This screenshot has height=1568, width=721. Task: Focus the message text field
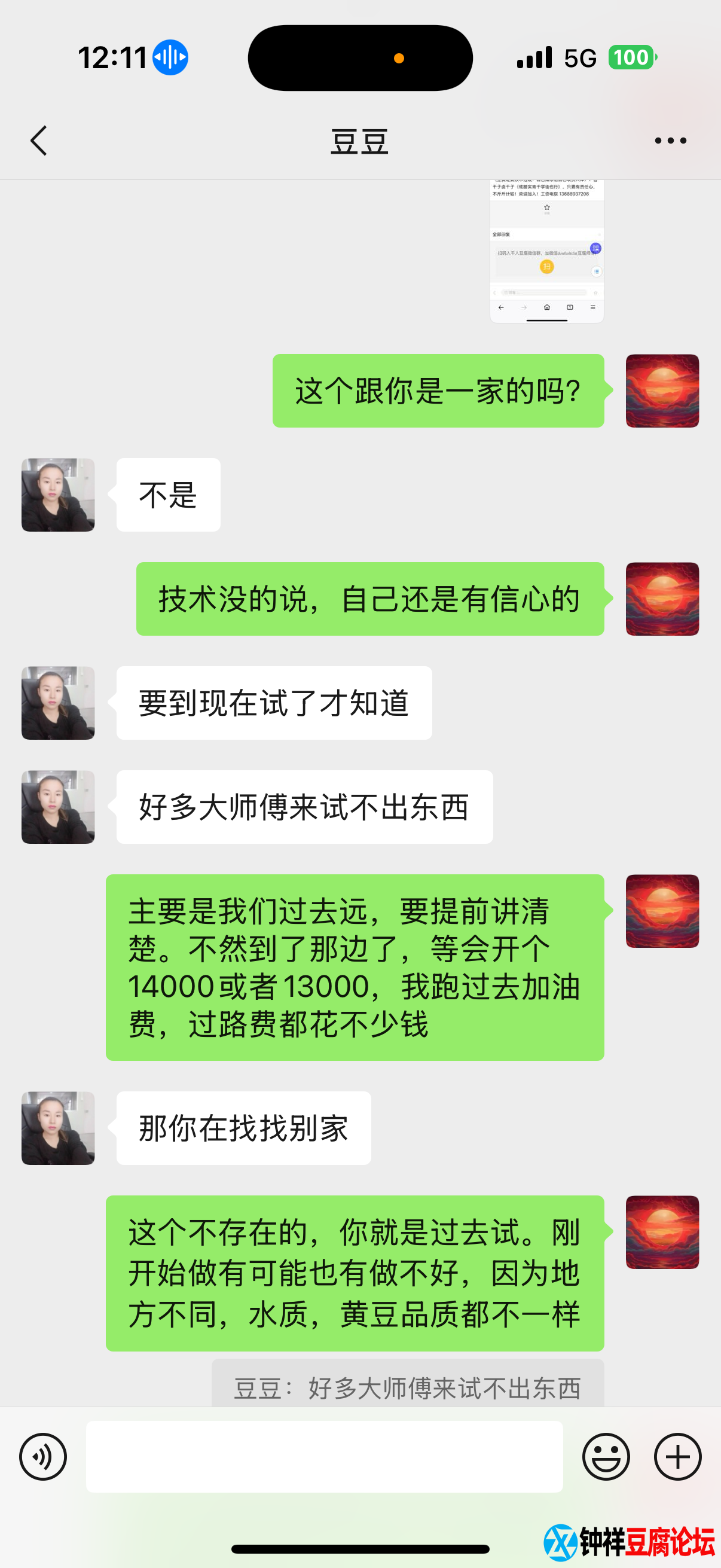tap(323, 1456)
